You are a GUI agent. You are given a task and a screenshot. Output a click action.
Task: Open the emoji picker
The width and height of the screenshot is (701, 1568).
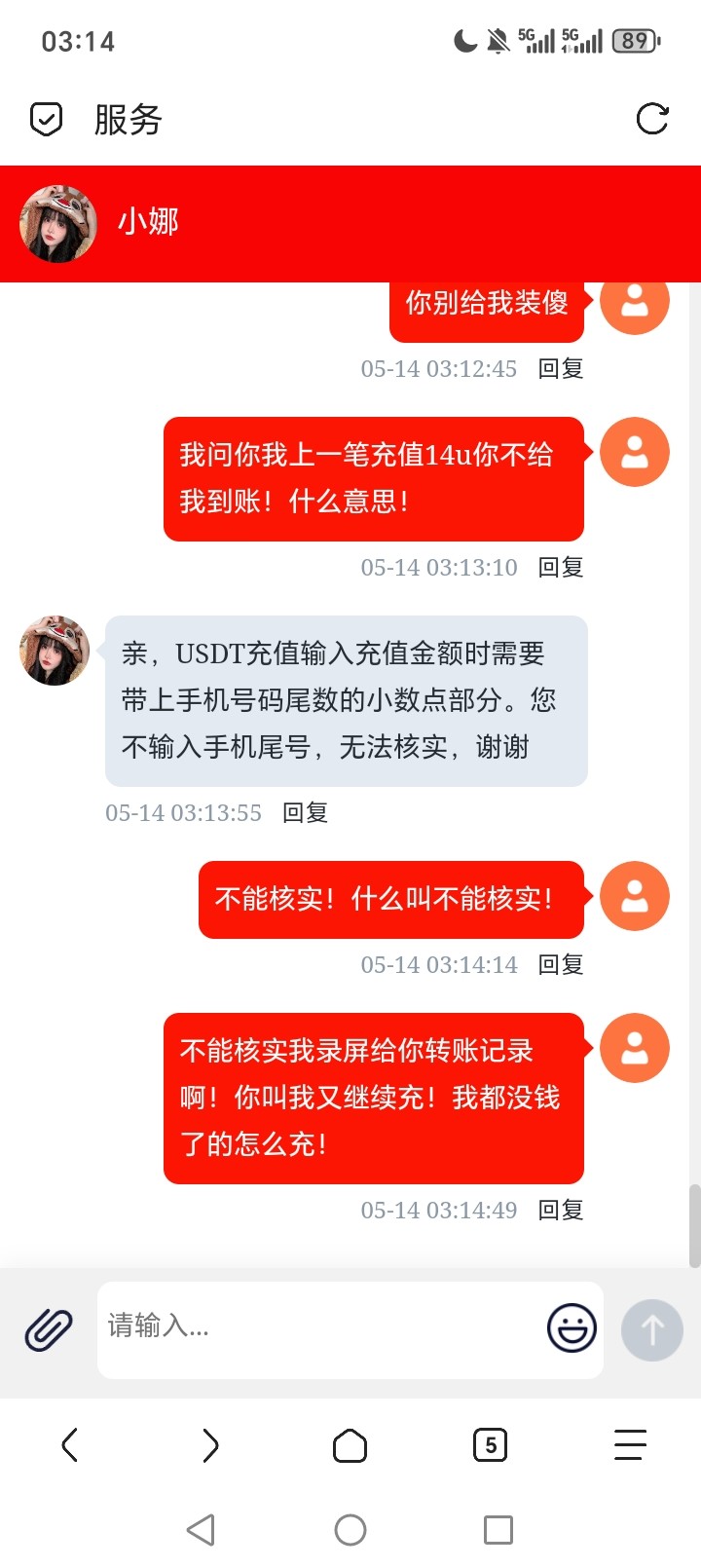coord(572,1327)
